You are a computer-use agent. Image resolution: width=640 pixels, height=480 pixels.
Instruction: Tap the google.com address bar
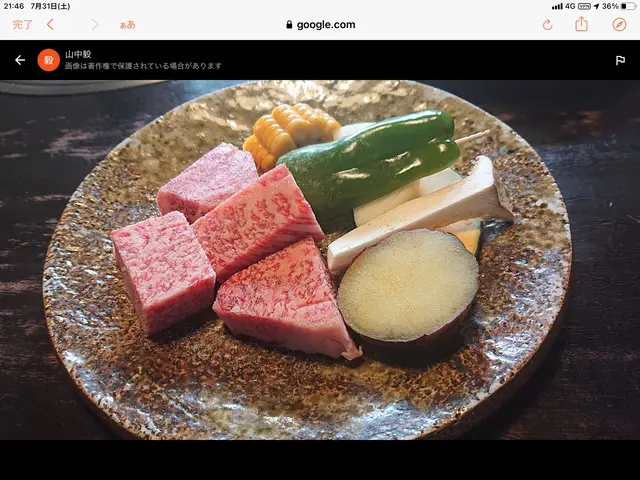320,24
